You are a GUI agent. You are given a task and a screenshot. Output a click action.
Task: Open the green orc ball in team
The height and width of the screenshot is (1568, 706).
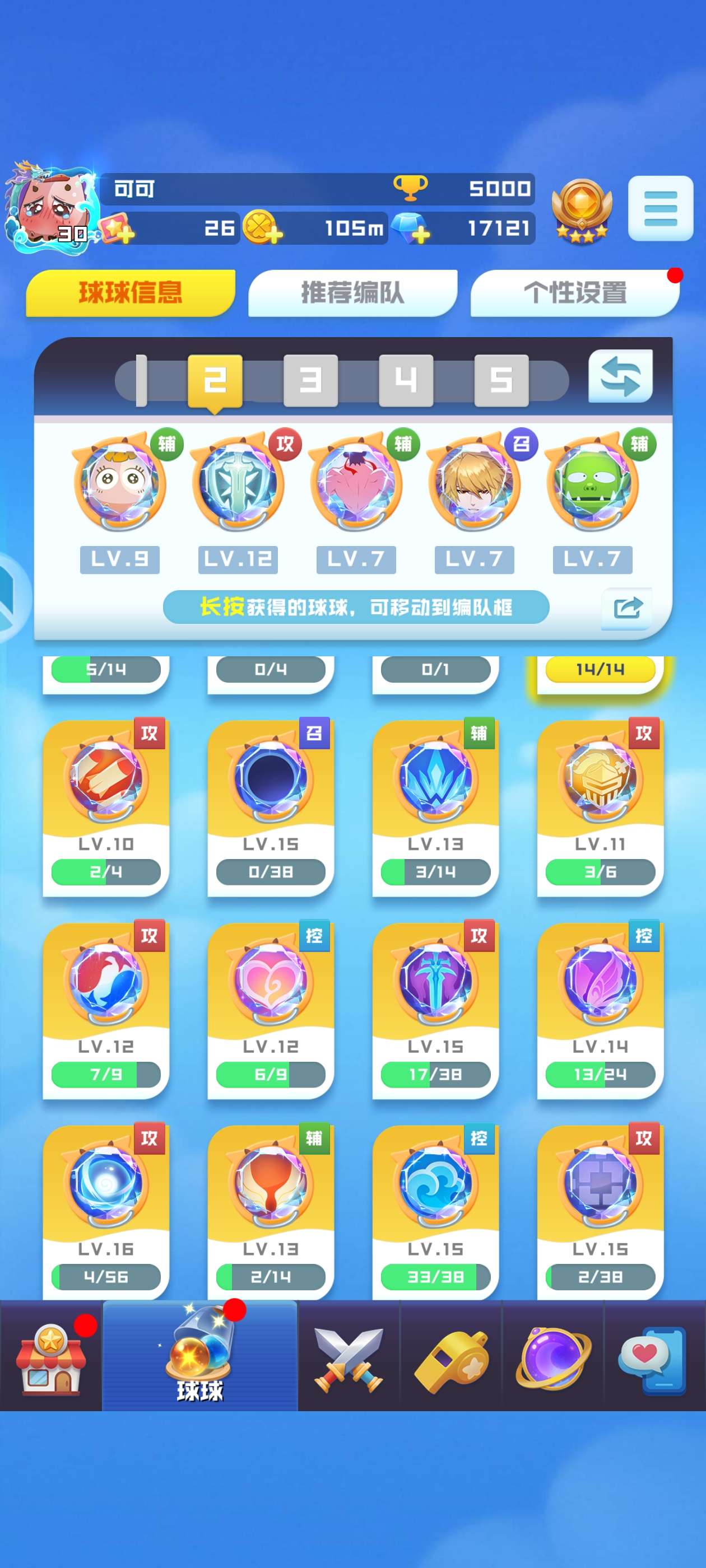click(593, 484)
